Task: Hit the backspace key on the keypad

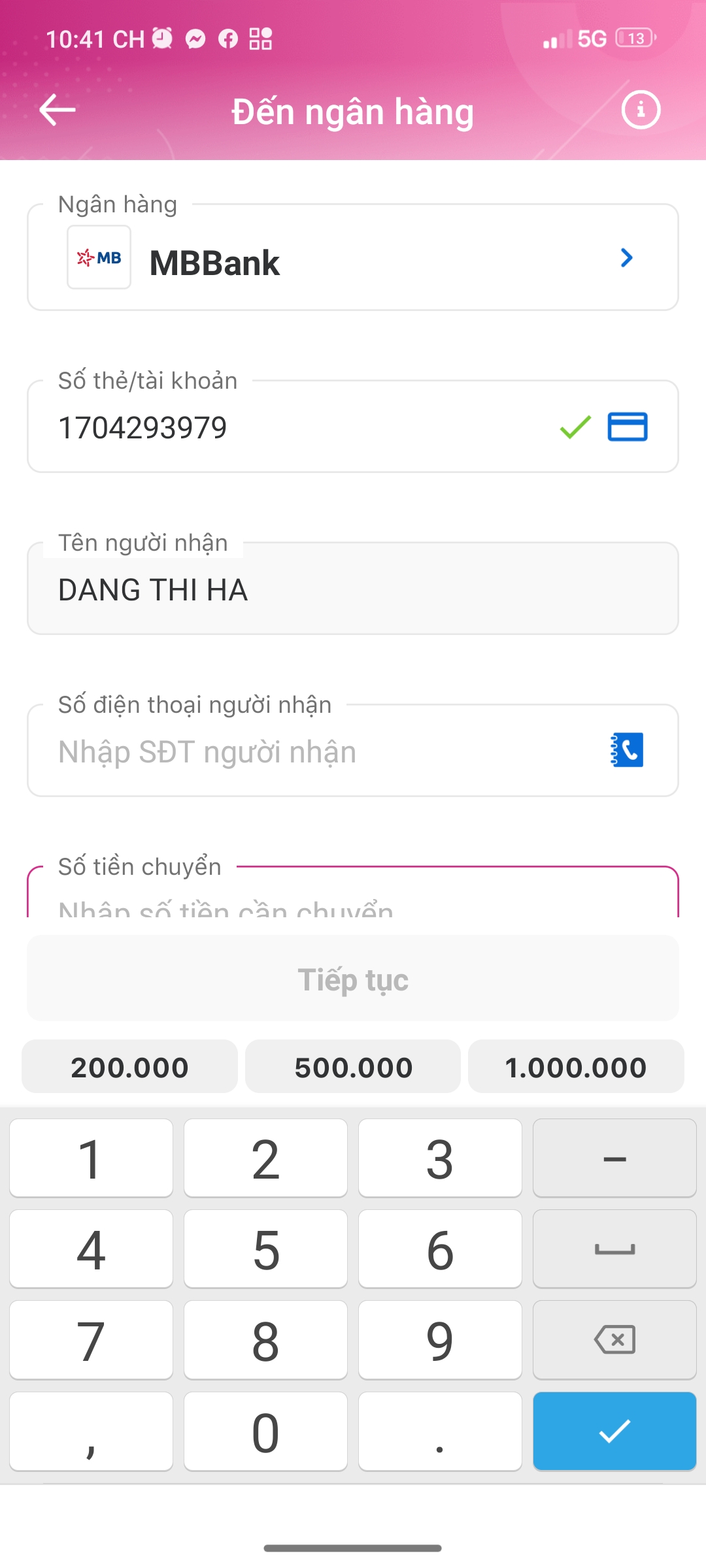Action: coord(614,1339)
